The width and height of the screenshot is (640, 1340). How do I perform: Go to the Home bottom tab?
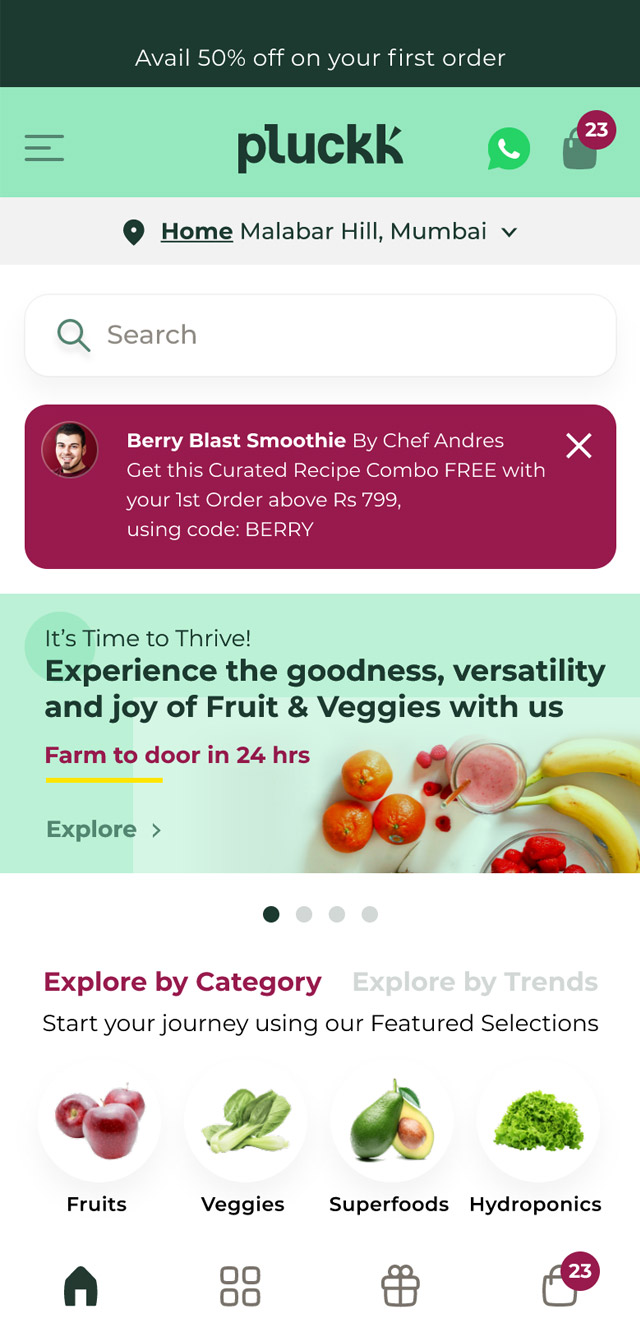81,1285
